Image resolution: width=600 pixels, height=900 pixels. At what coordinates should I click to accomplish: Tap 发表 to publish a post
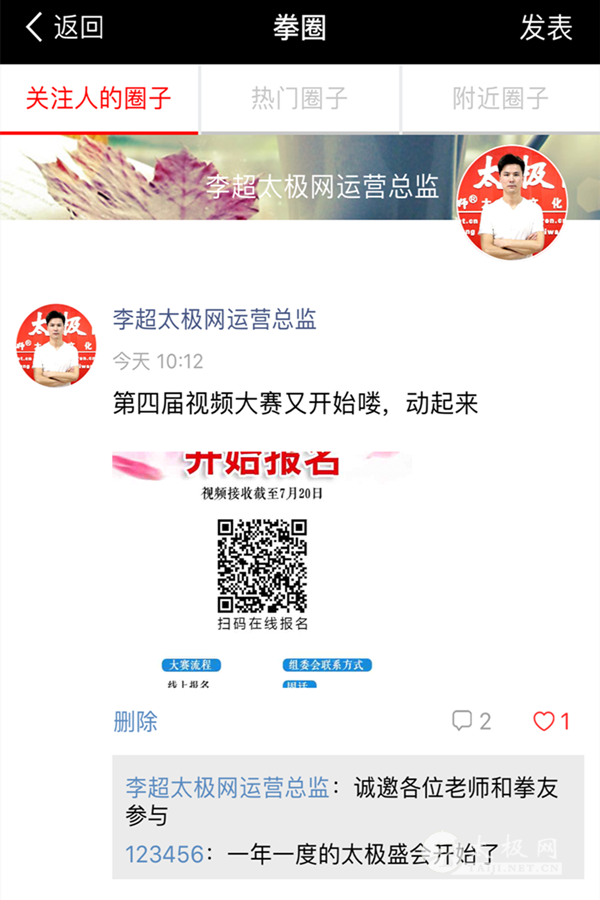pos(545,28)
